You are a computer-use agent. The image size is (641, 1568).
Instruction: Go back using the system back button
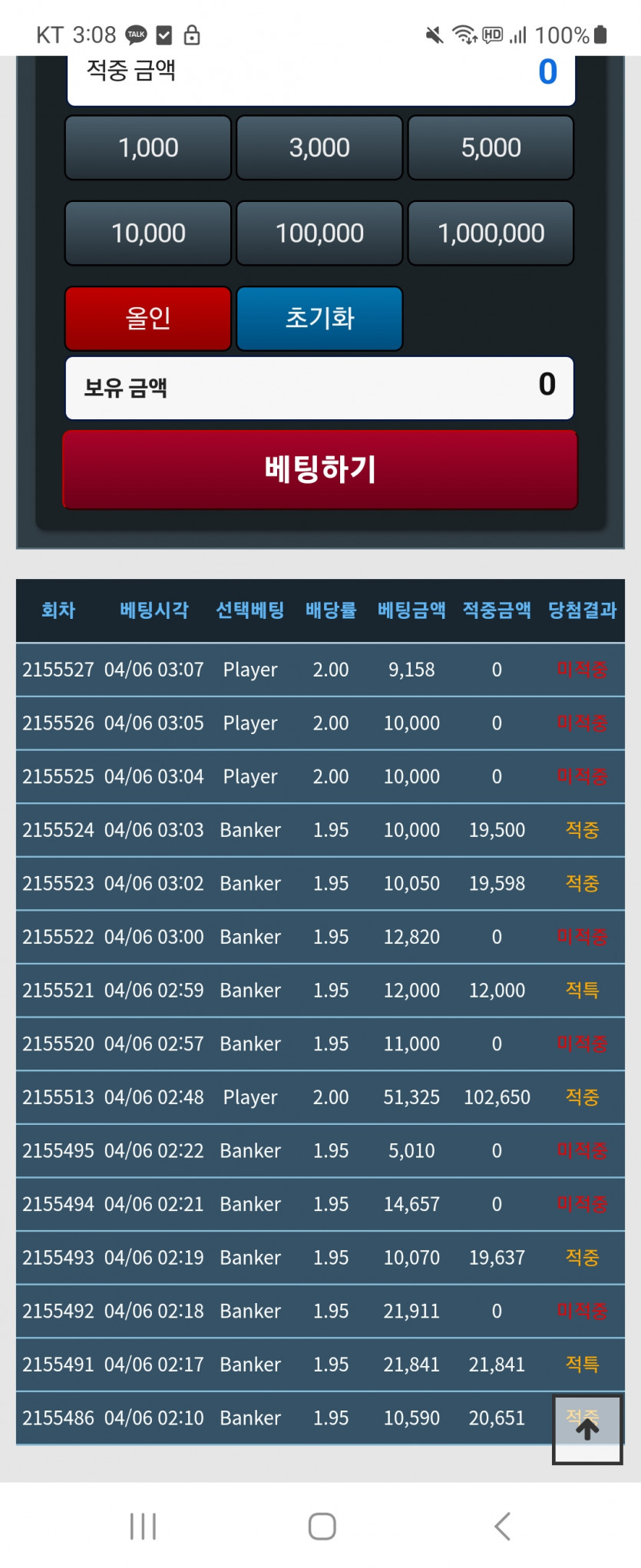click(502, 1527)
